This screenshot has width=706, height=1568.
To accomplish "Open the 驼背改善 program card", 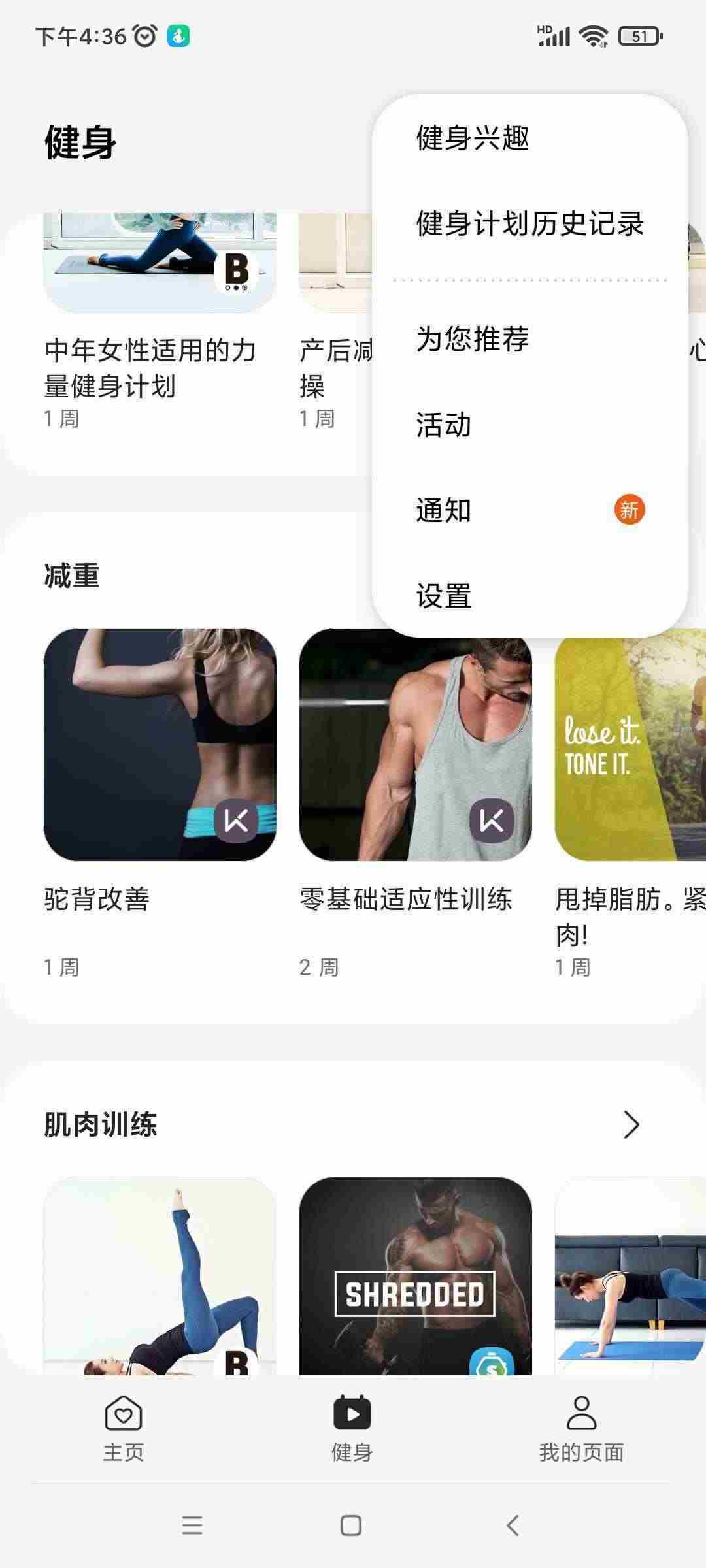I will coord(160,745).
